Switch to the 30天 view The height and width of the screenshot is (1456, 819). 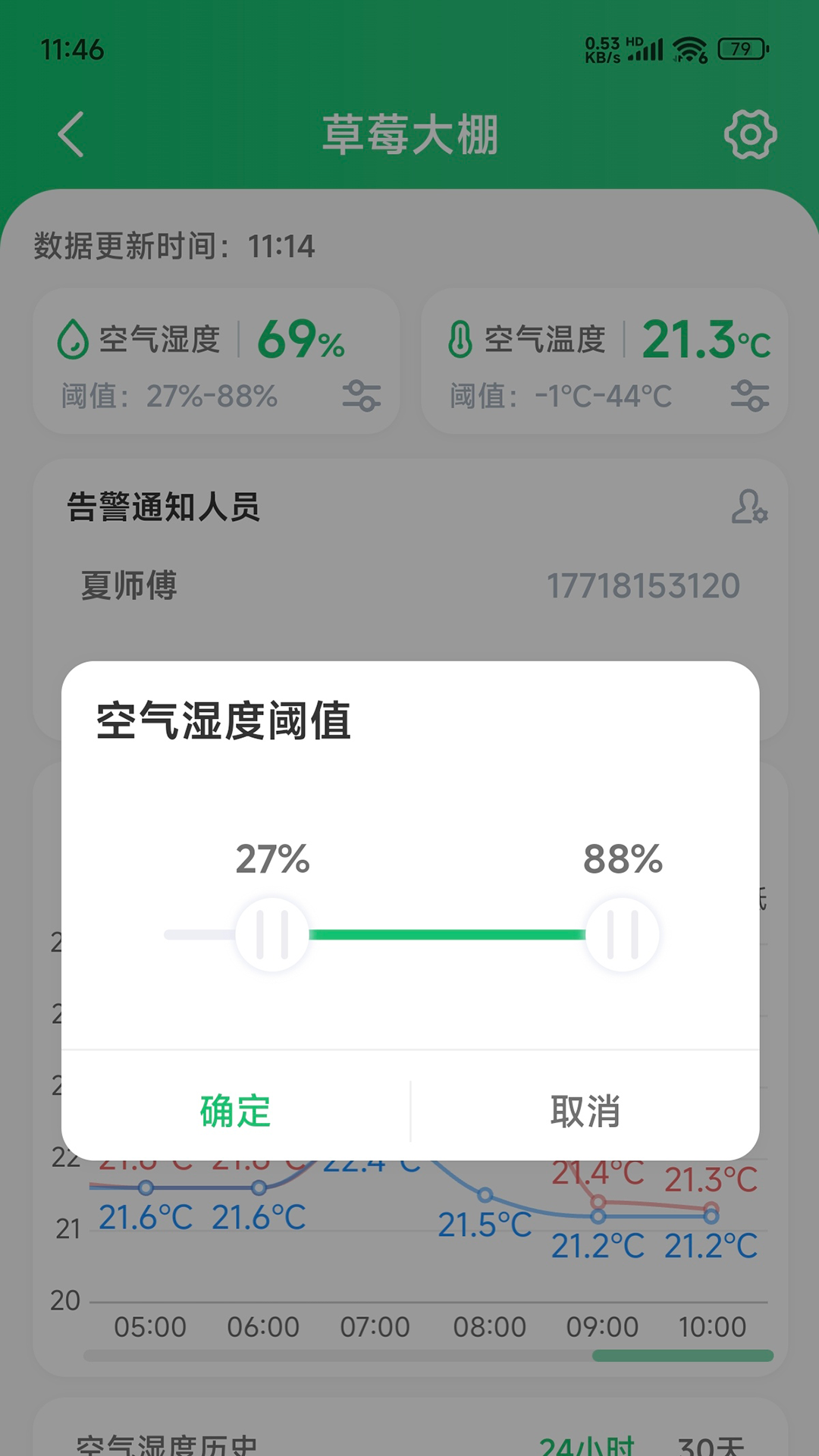pos(710,1441)
